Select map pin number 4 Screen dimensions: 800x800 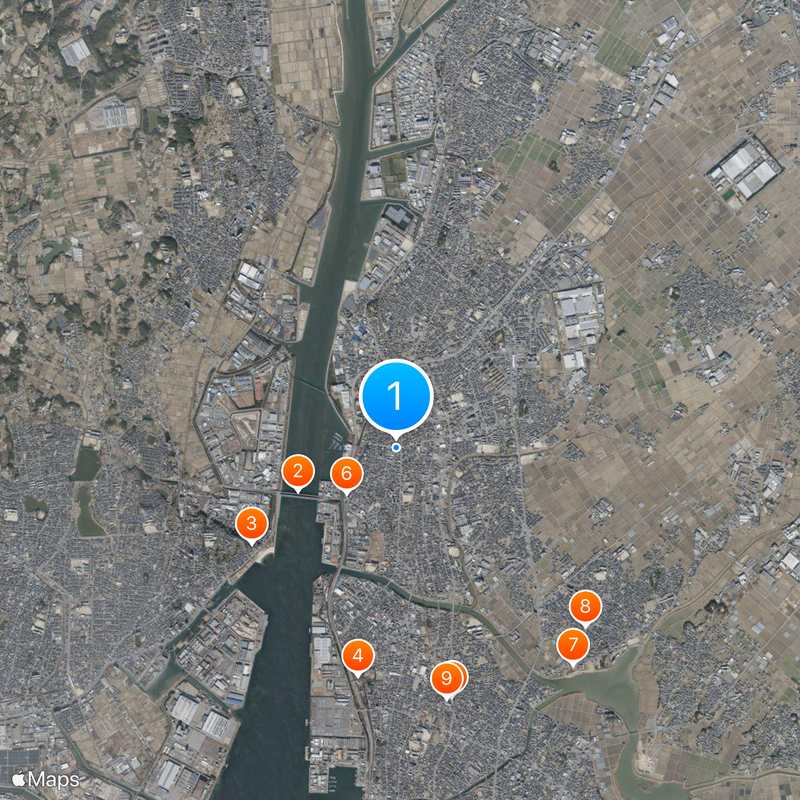[358, 656]
